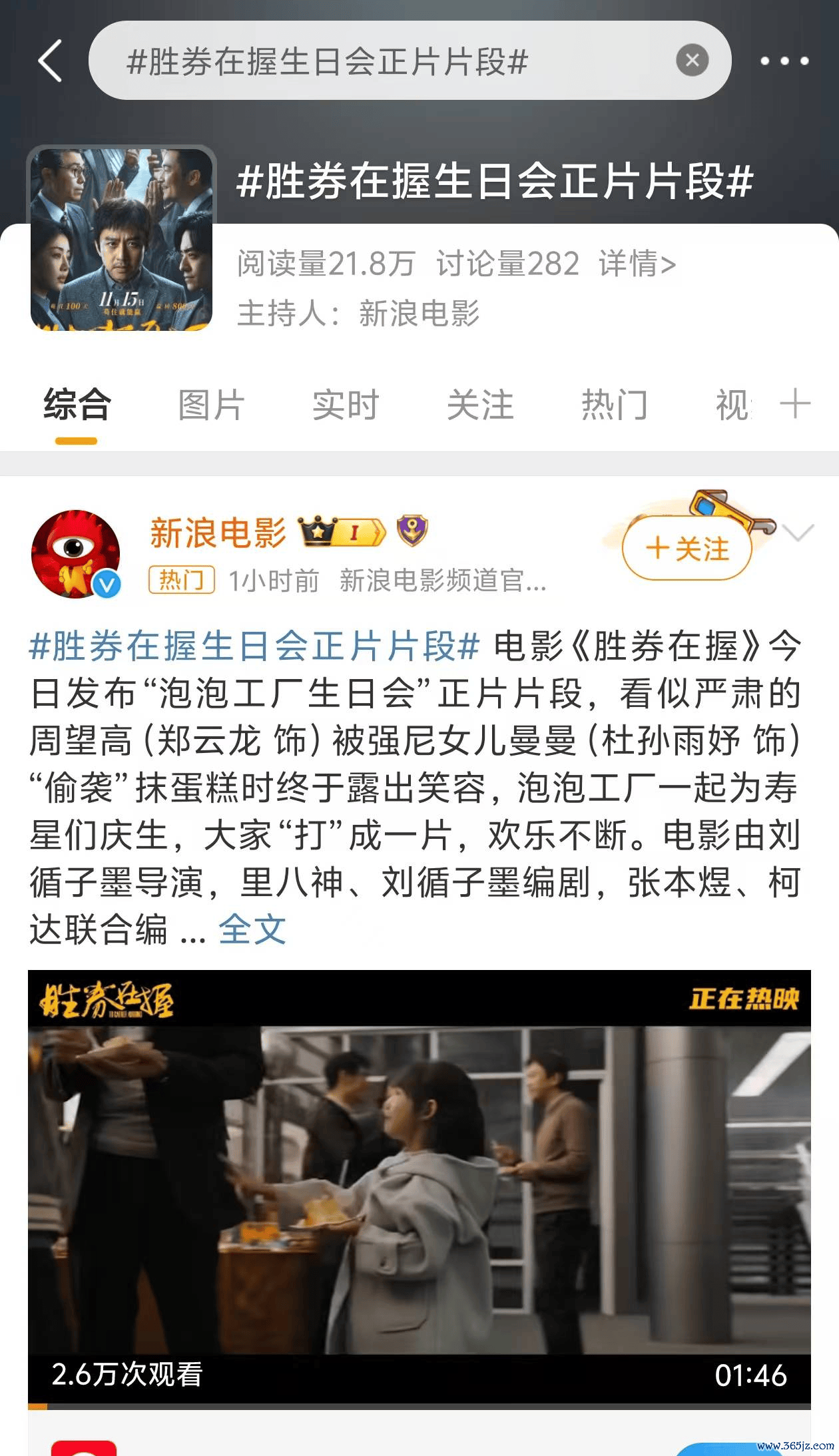
Task: Switch to the 图片 tab
Action: pos(211,405)
